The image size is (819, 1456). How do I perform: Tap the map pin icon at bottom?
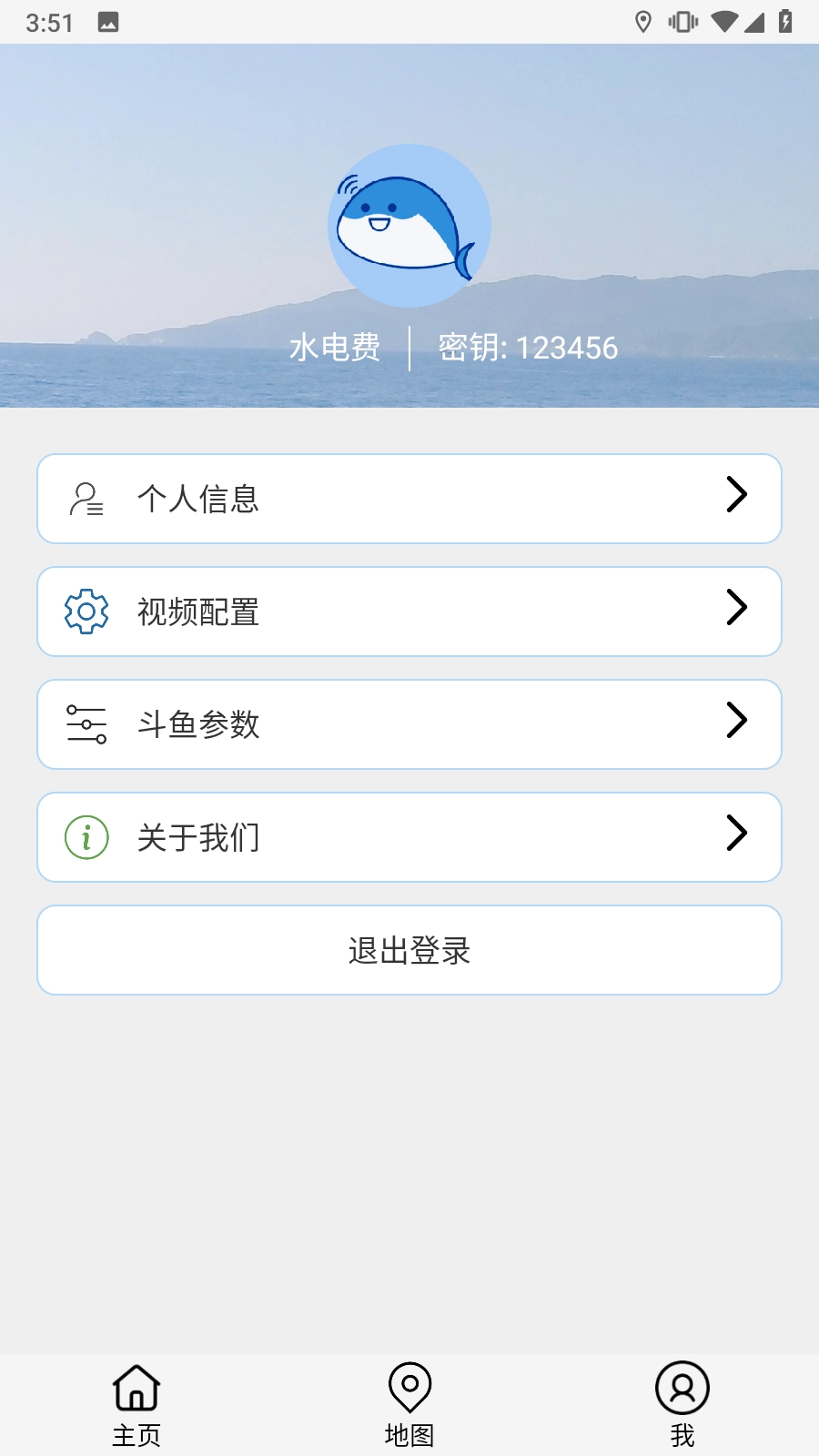(409, 1390)
